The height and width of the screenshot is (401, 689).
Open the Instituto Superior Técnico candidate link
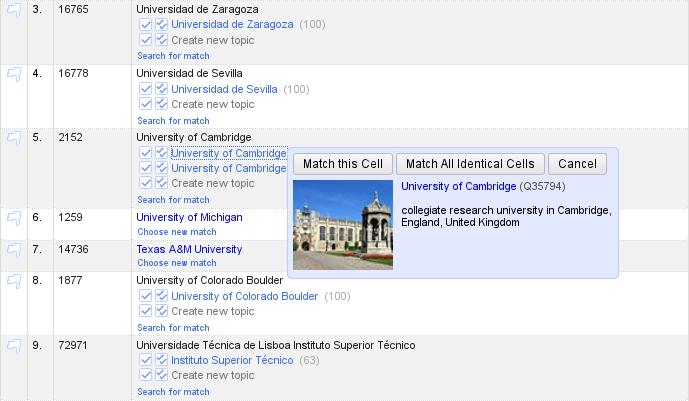(232, 360)
